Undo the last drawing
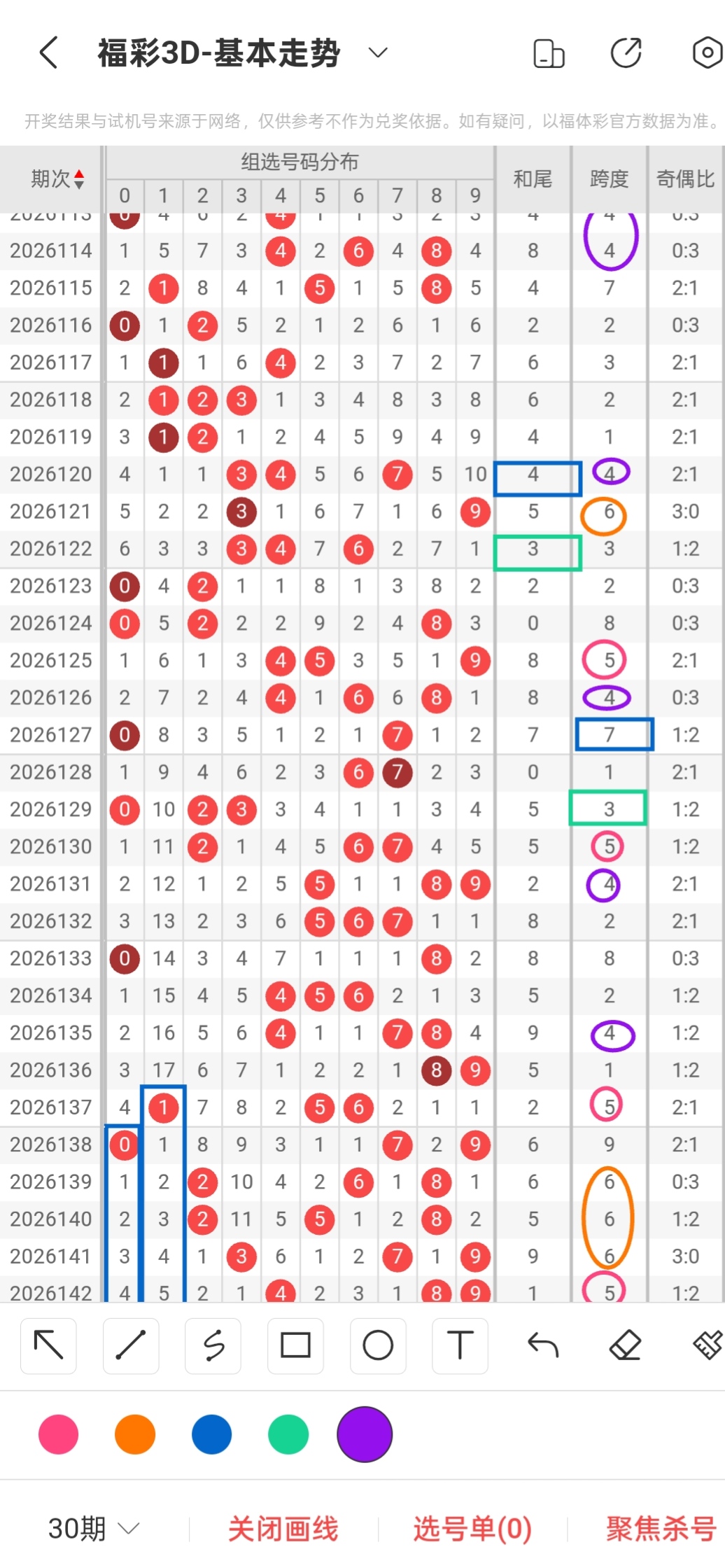The image size is (725, 1568). [543, 1345]
